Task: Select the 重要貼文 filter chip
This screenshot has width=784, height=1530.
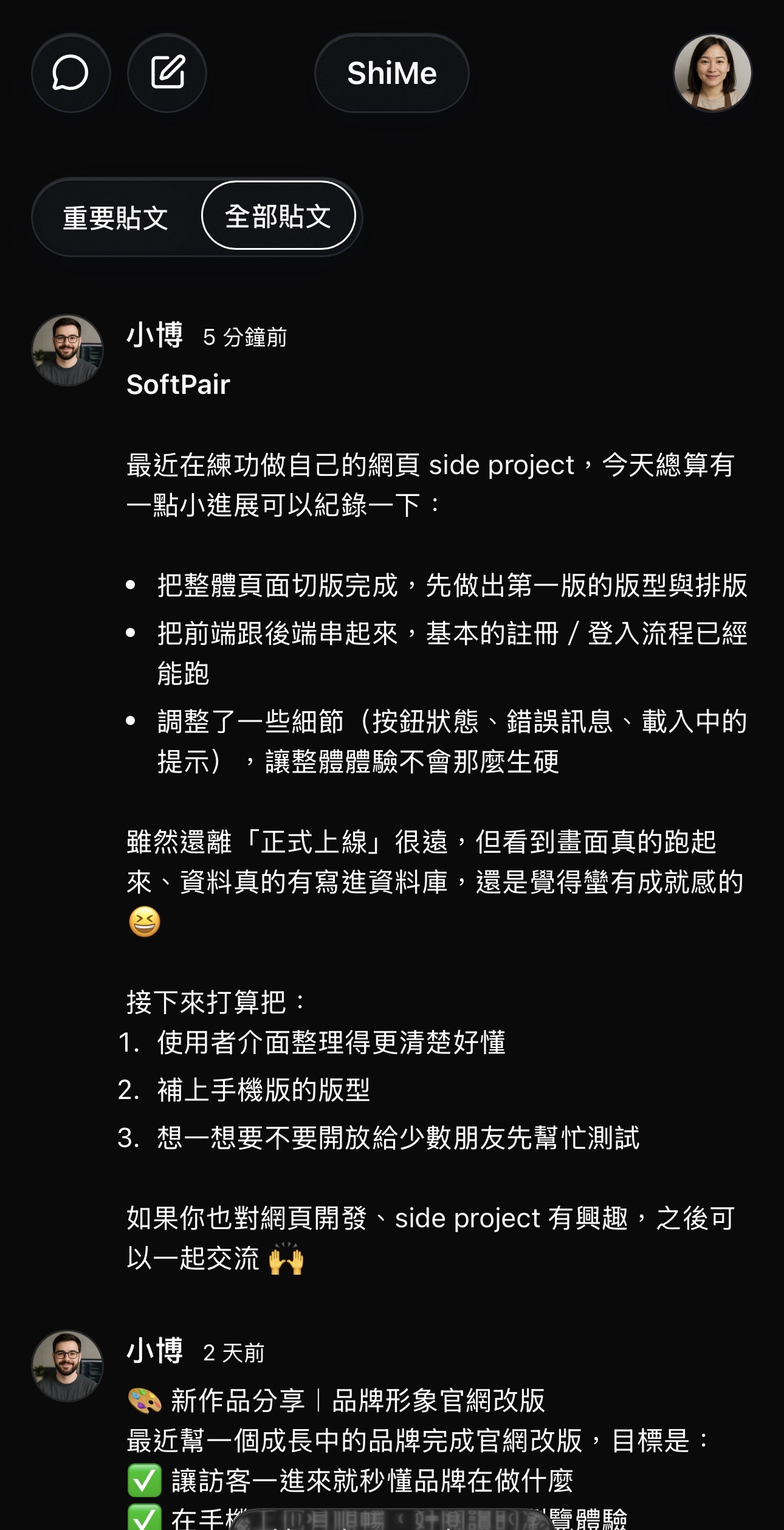Action: (116, 216)
